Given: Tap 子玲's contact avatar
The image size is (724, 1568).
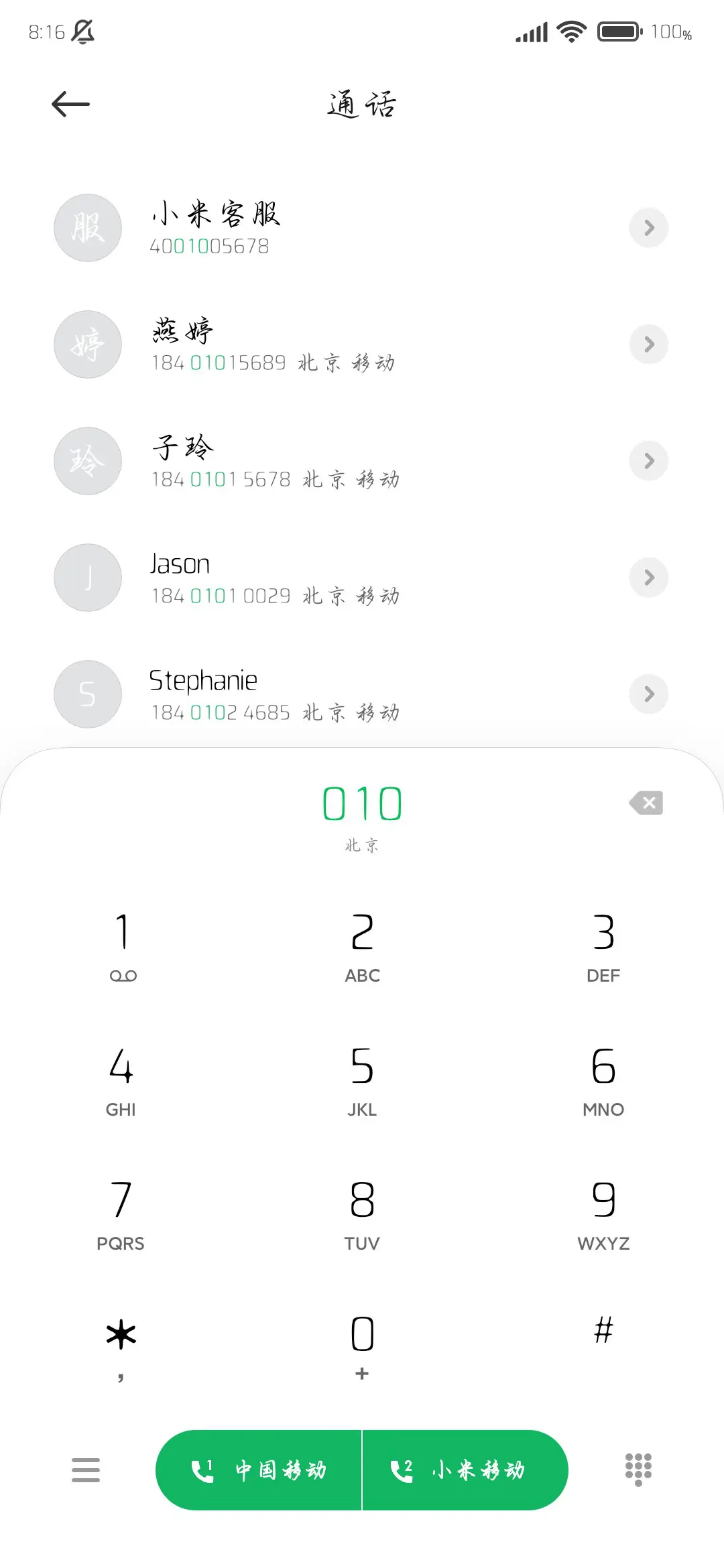Looking at the screenshot, I should 87,460.
